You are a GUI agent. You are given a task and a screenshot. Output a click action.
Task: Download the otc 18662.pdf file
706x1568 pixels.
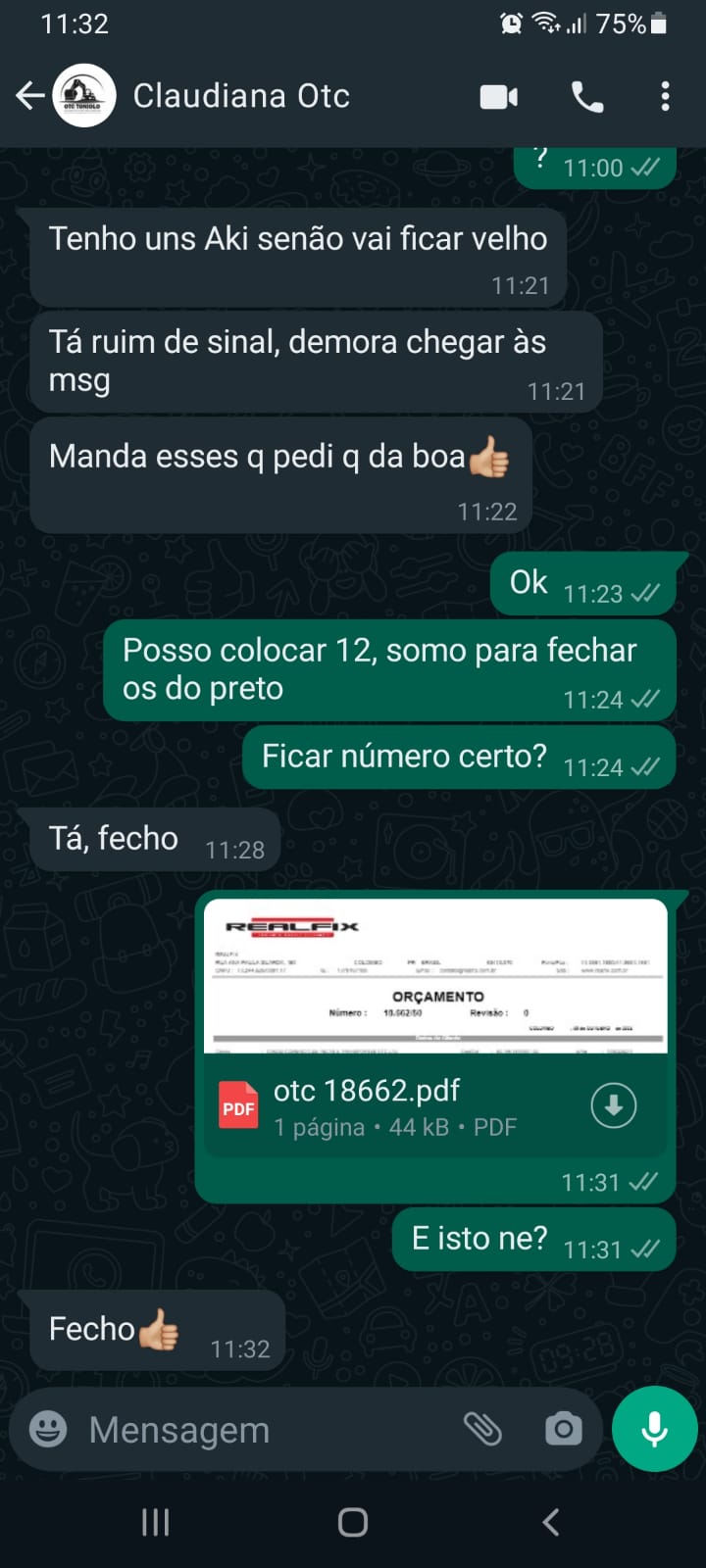tap(614, 1105)
